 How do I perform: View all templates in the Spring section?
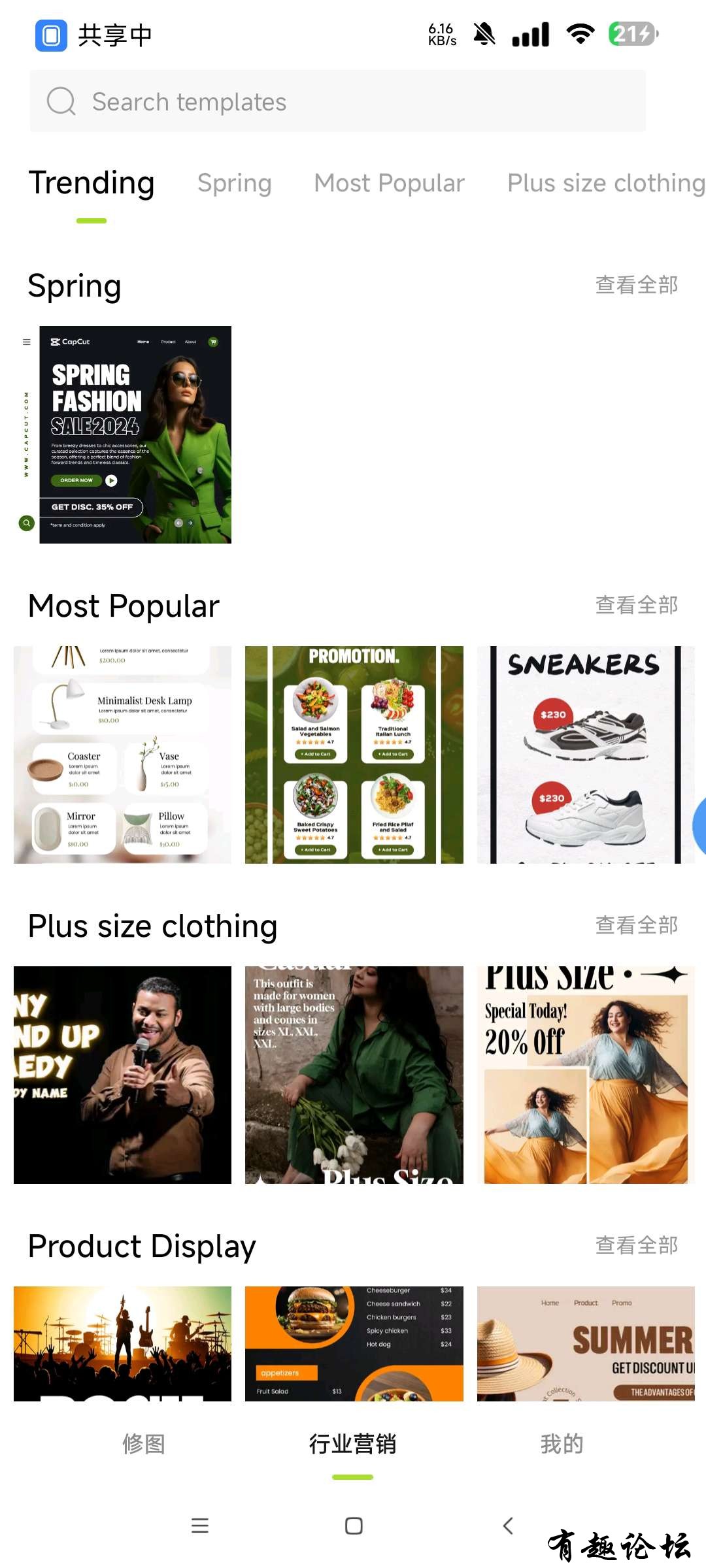[636, 286]
